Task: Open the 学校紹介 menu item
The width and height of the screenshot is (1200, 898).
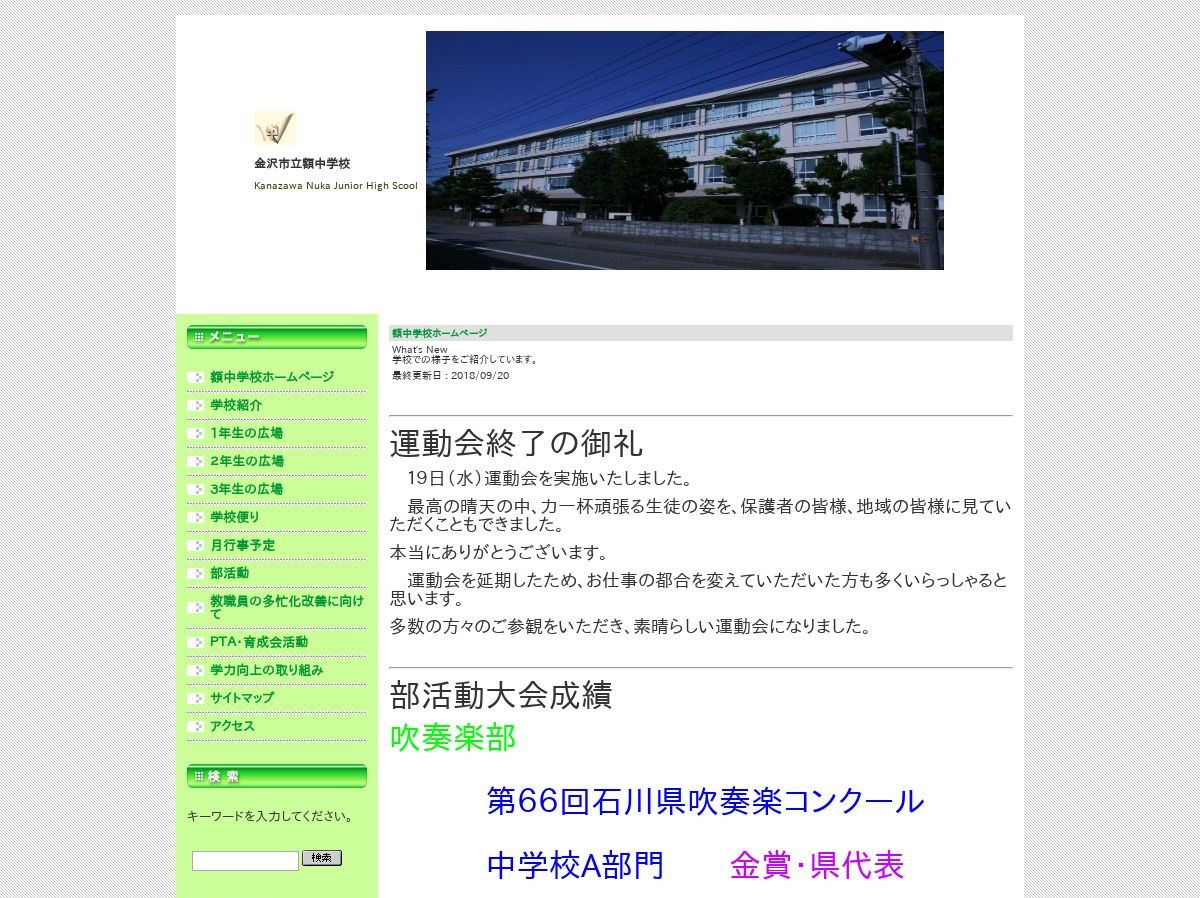Action: (x=236, y=405)
